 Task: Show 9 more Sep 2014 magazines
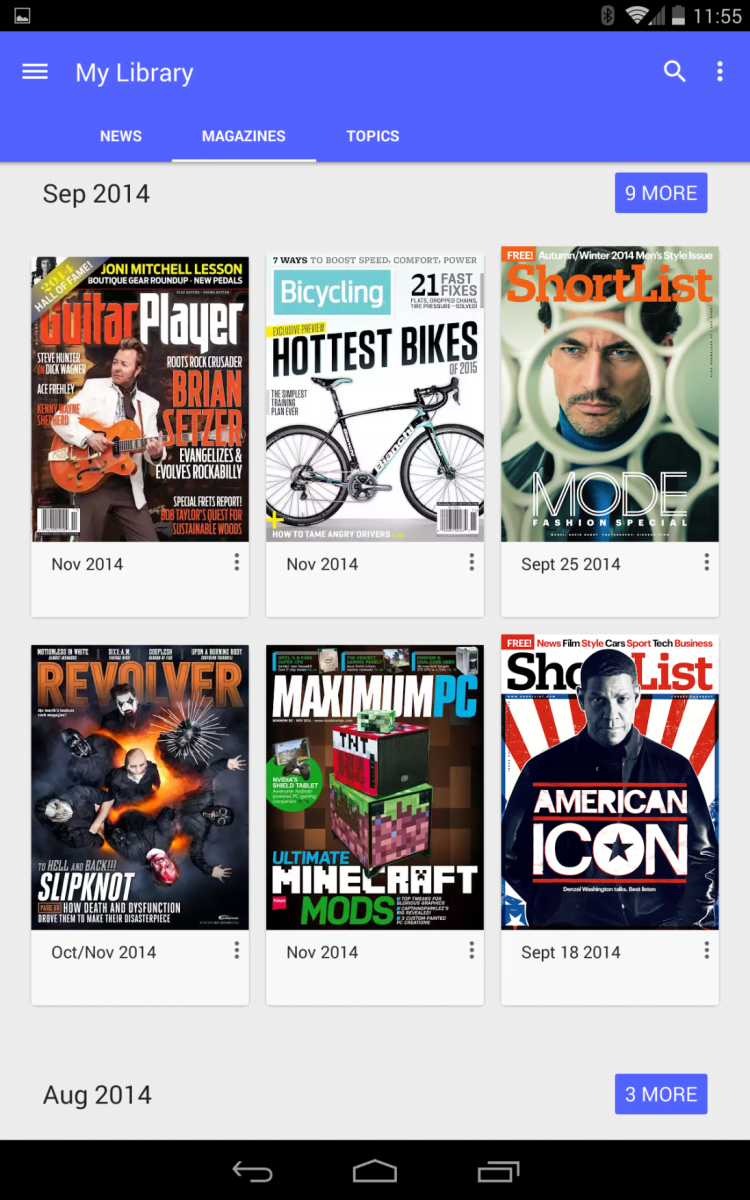click(661, 193)
